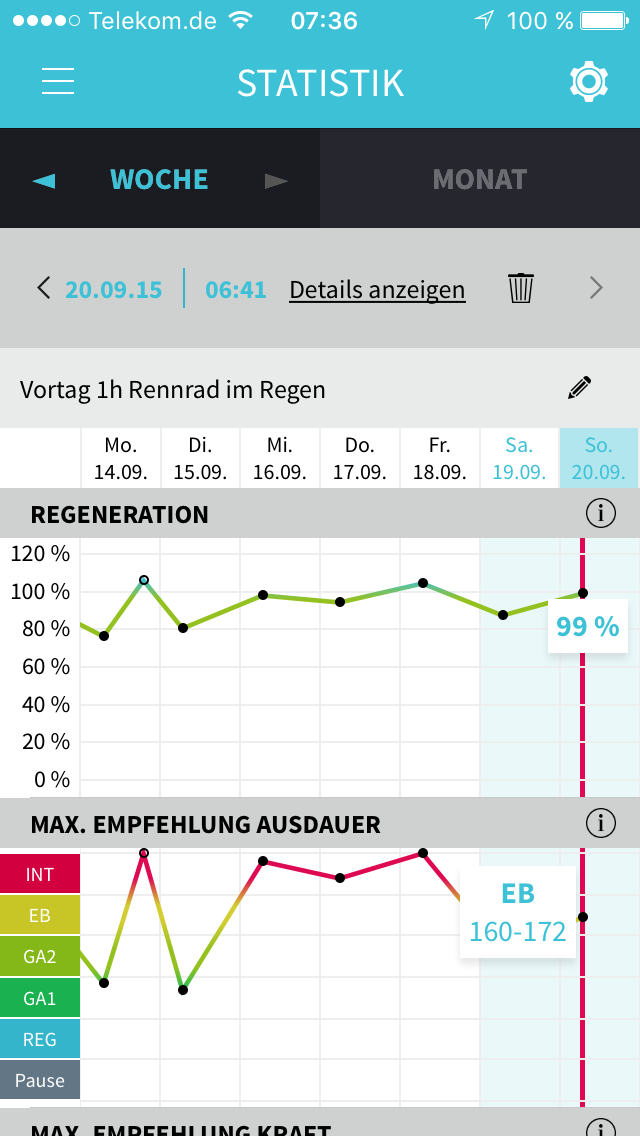Image resolution: width=640 pixels, height=1136 pixels.
Task: Show info about Max. Empfehlung Ausdauer
Action: click(x=600, y=824)
